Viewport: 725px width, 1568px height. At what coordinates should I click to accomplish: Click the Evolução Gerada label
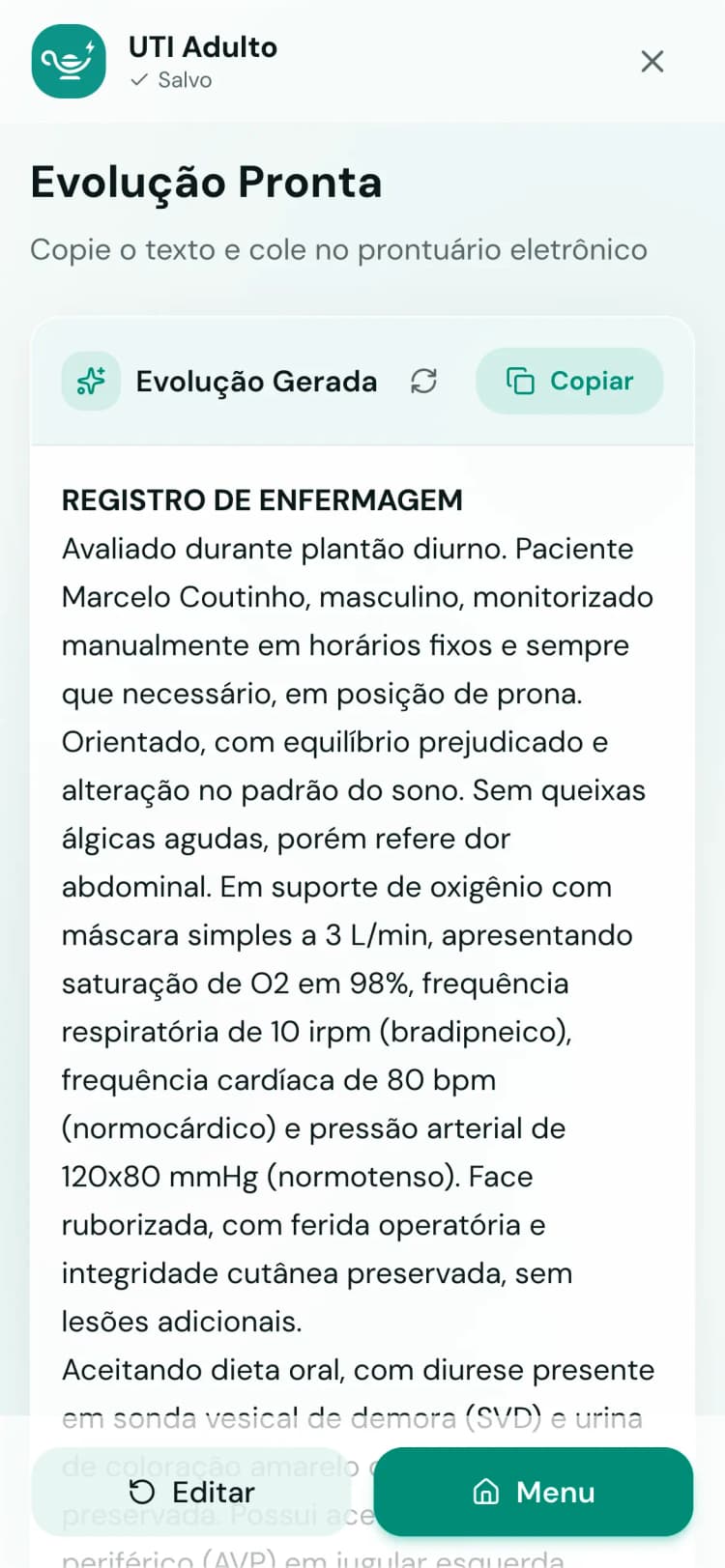(255, 381)
